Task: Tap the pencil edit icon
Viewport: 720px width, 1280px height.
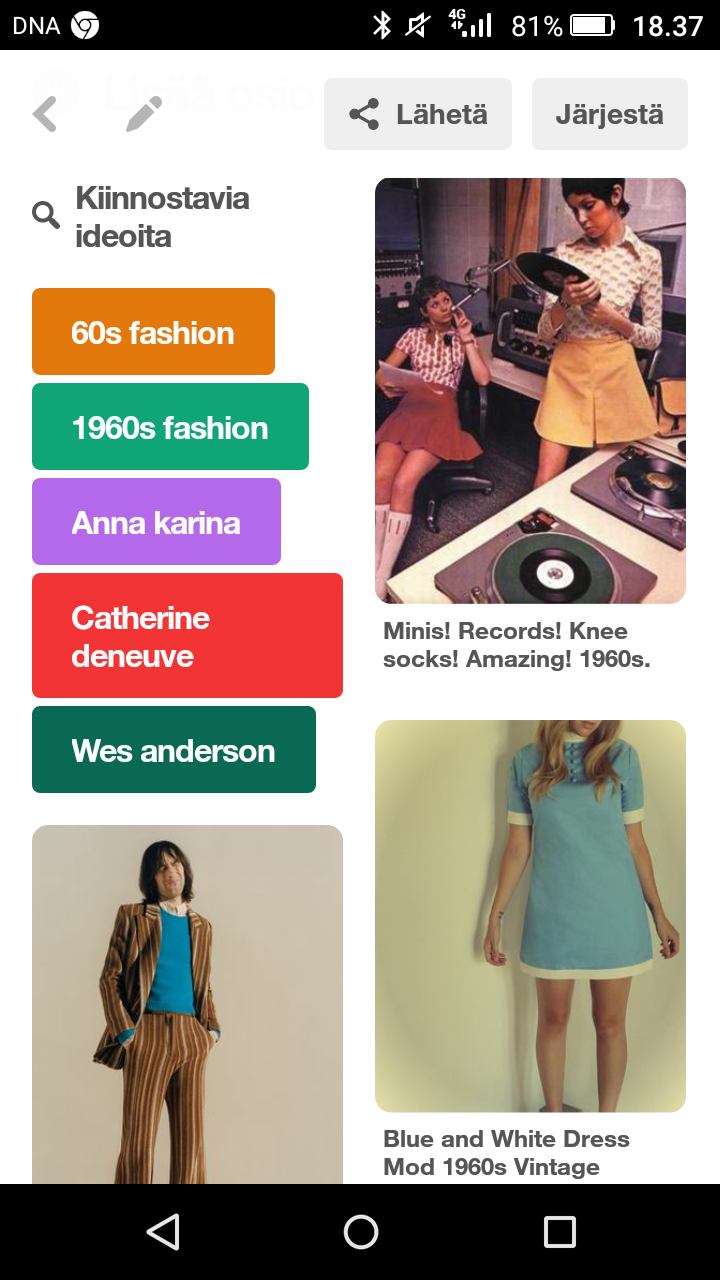Action: [x=144, y=114]
